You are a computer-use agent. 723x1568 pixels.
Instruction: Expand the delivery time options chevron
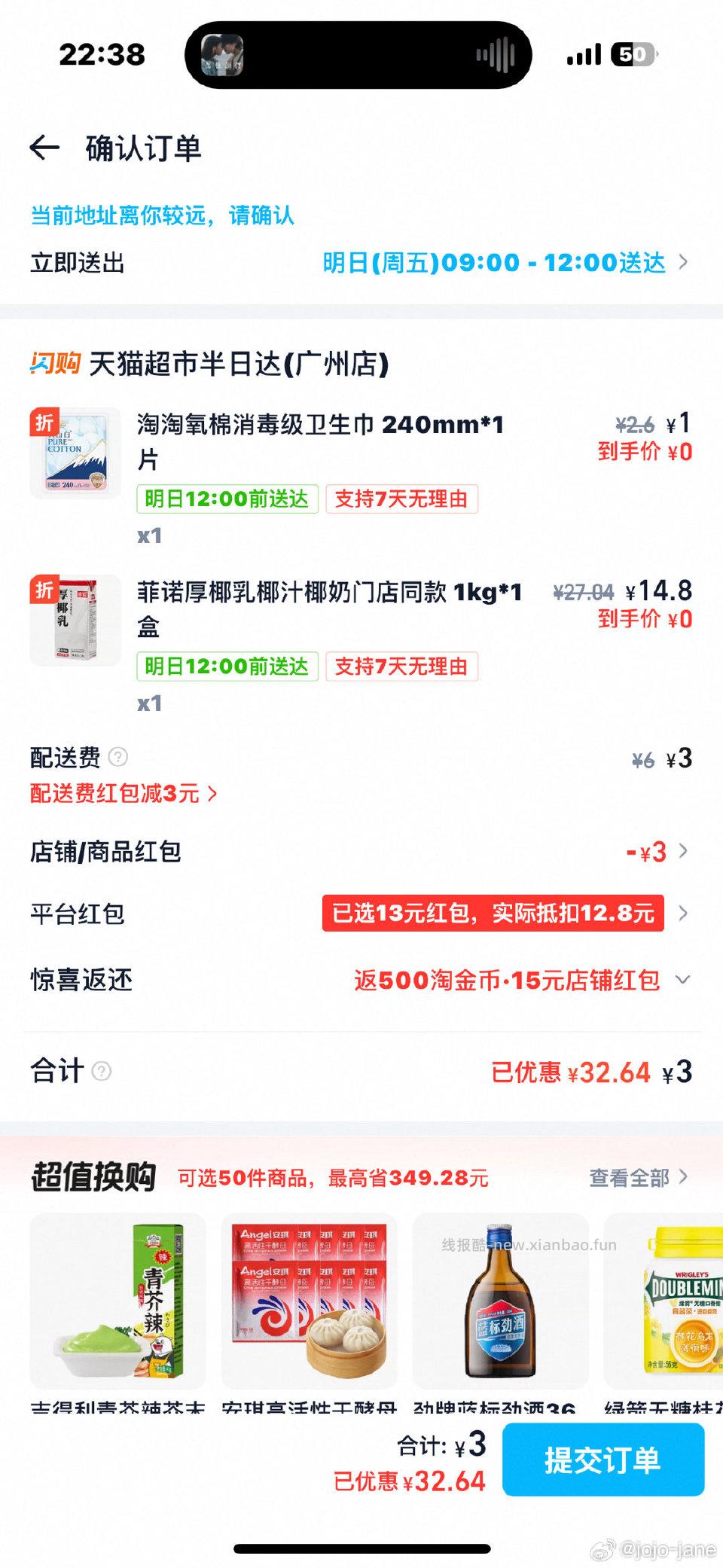682,262
